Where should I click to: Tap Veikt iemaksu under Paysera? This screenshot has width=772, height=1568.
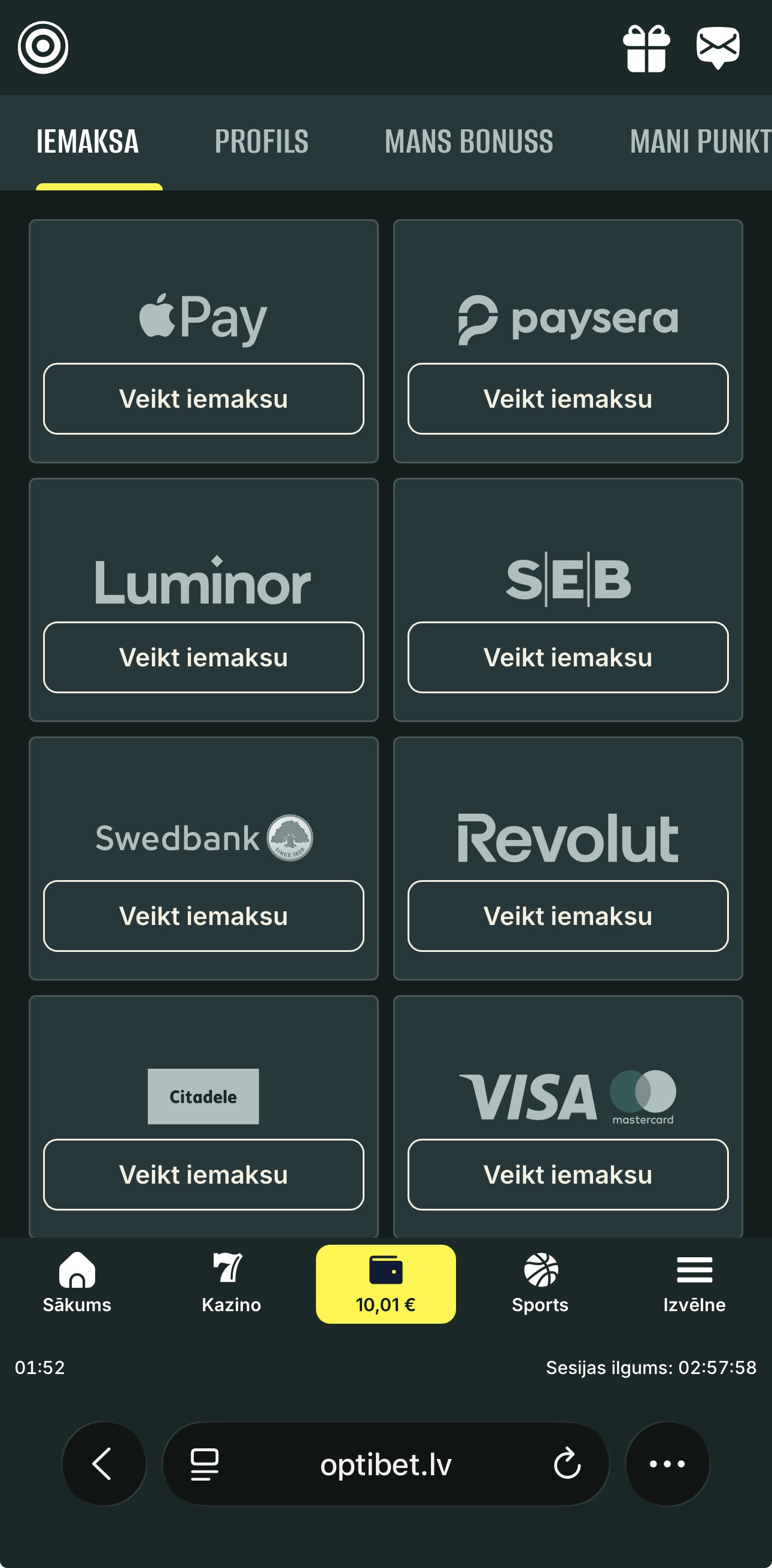point(567,399)
